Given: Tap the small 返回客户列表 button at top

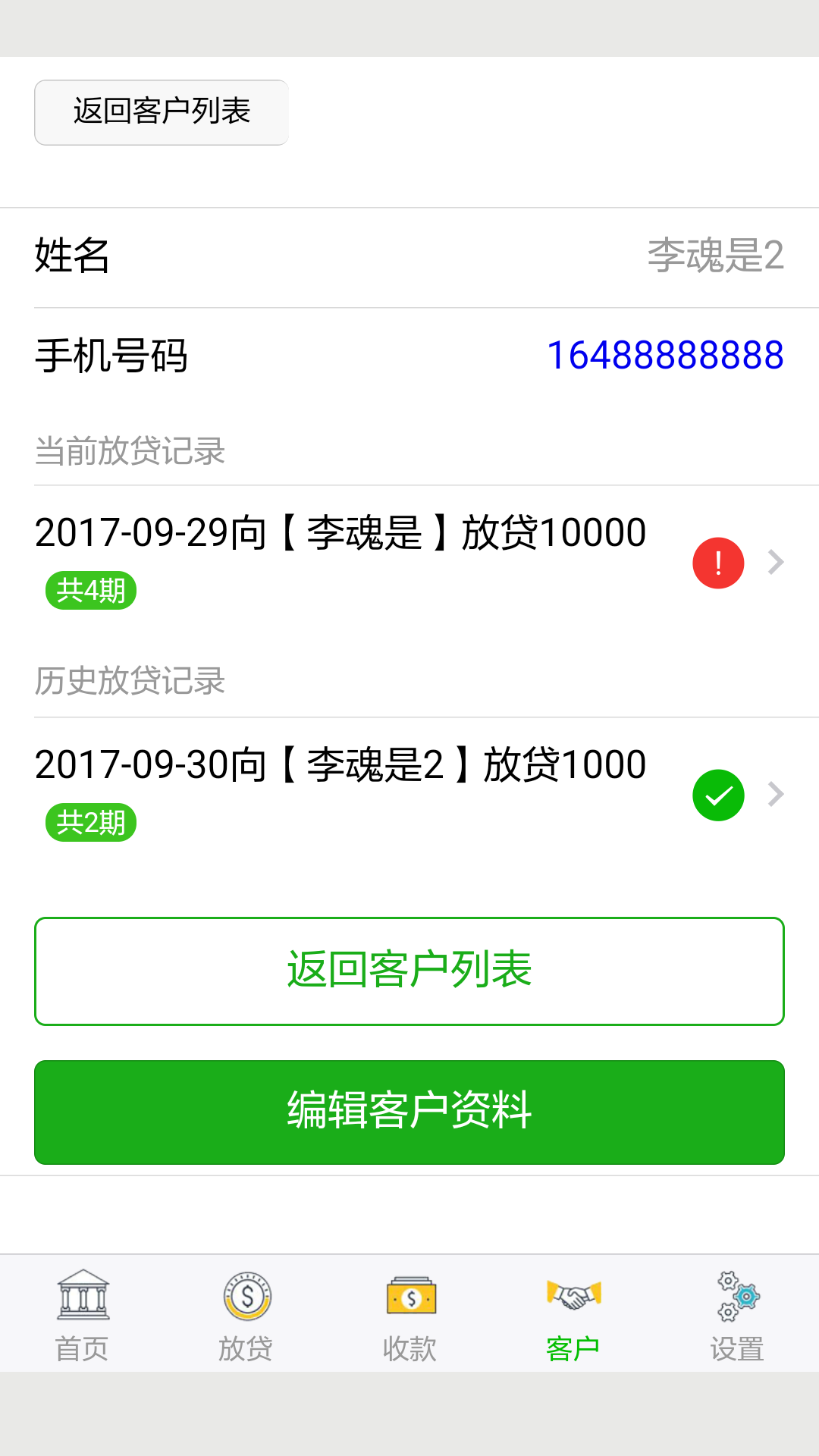Looking at the screenshot, I should 161,112.
